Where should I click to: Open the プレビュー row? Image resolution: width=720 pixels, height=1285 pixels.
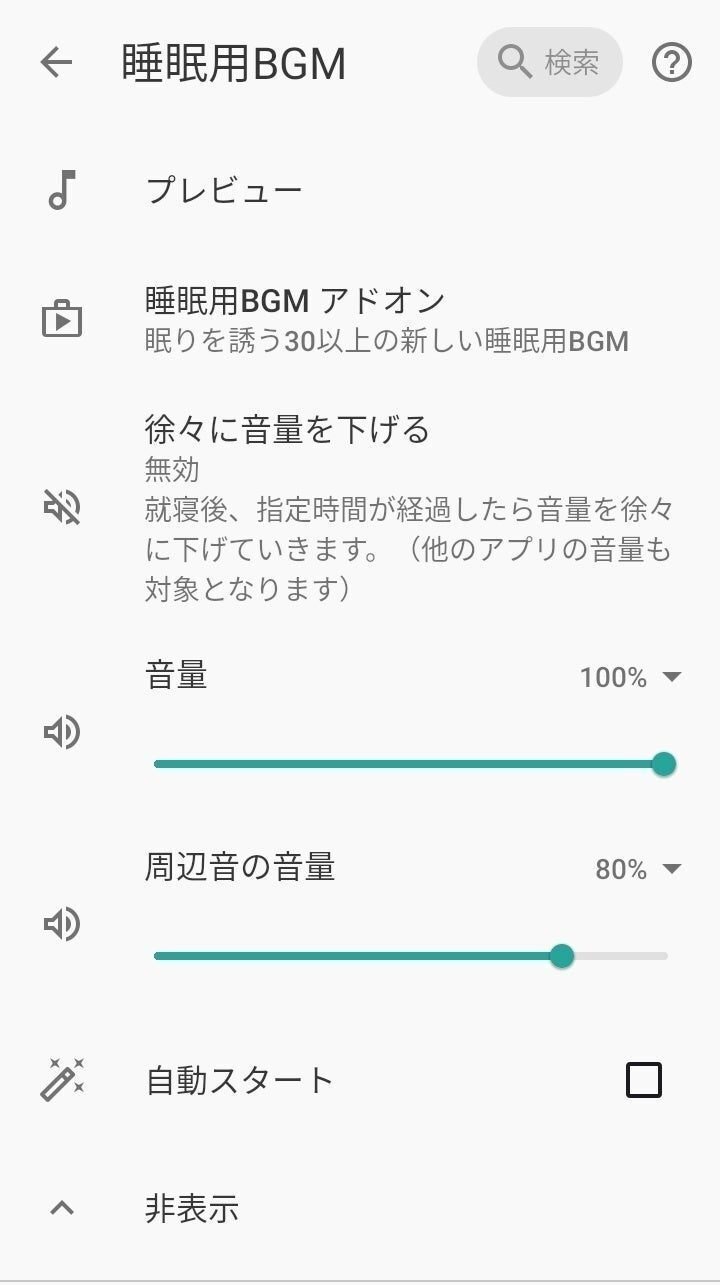[x=360, y=190]
